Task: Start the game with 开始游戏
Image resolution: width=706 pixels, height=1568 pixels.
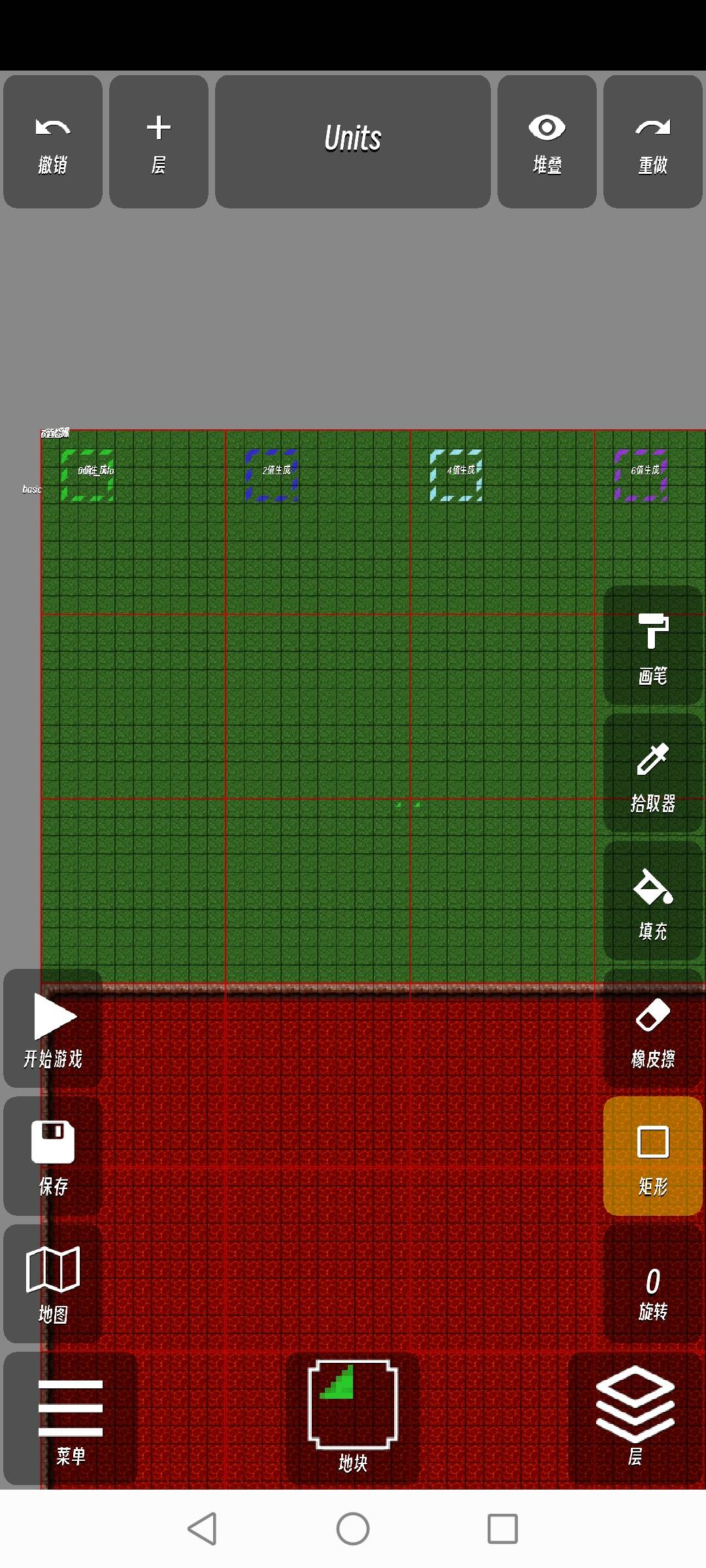Action: coord(53,1030)
